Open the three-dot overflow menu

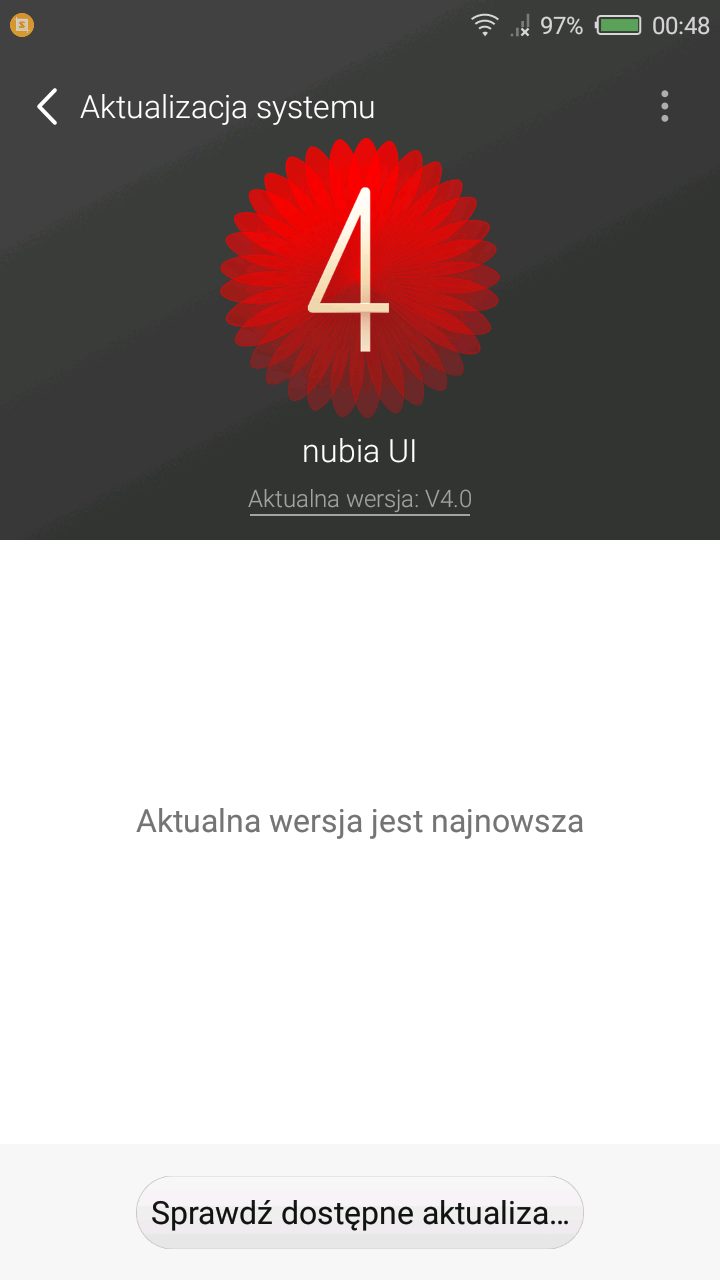[664, 107]
